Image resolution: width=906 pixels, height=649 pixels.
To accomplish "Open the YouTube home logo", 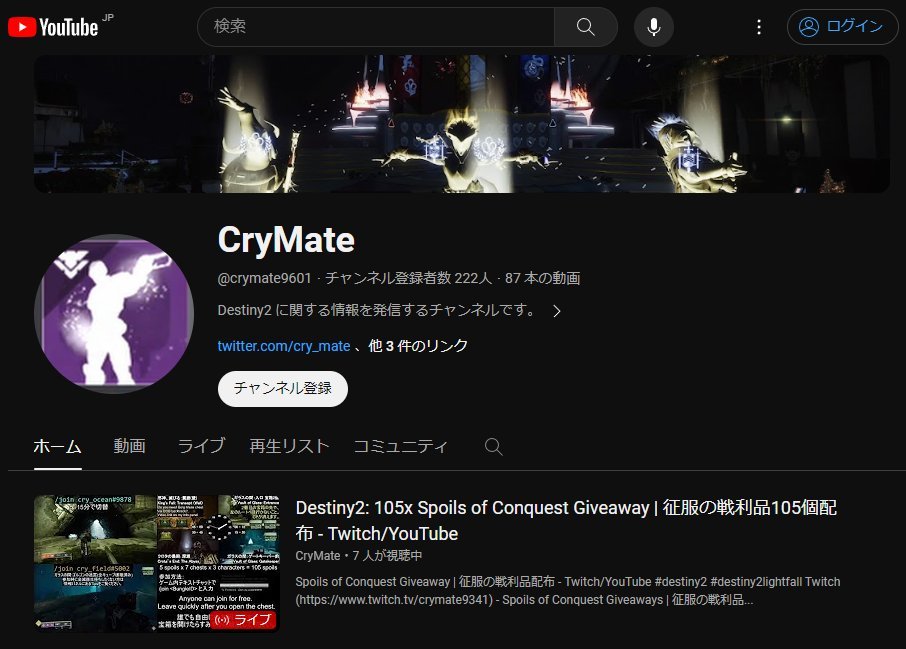I will tap(53, 27).
